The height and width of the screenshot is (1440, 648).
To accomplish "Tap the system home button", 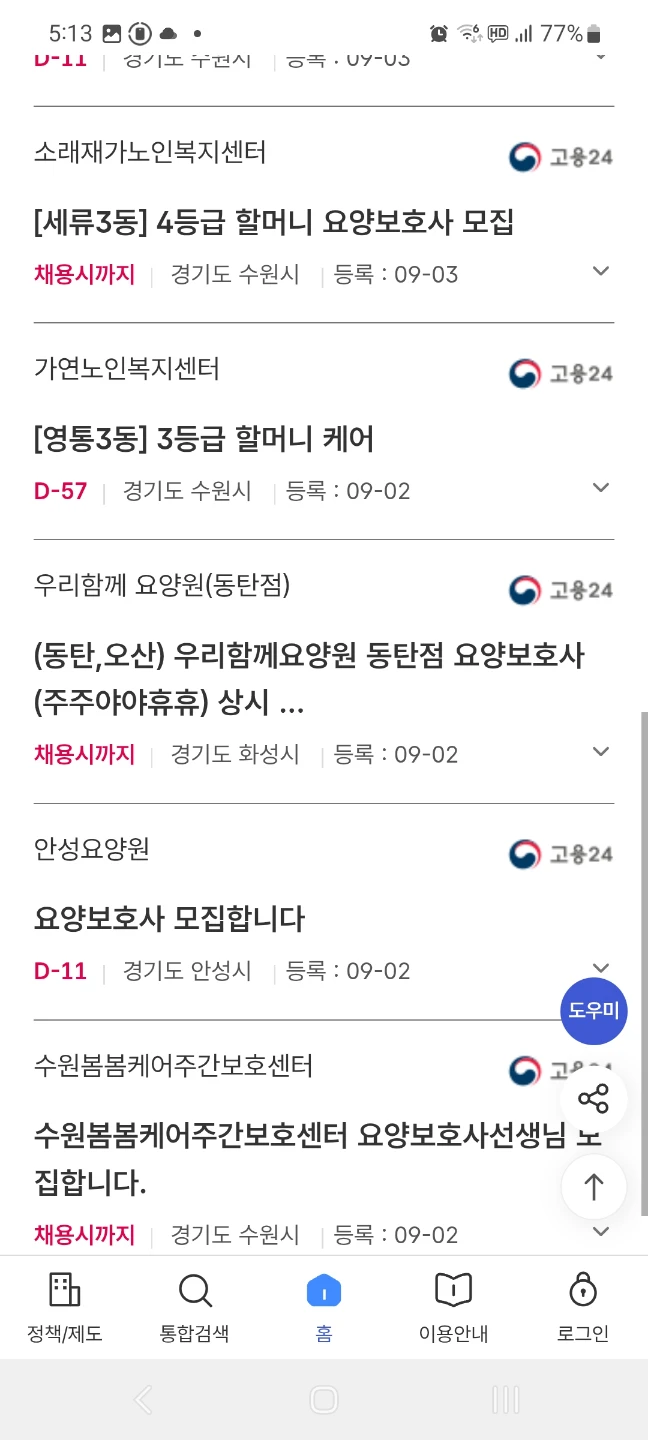I will tap(324, 1399).
